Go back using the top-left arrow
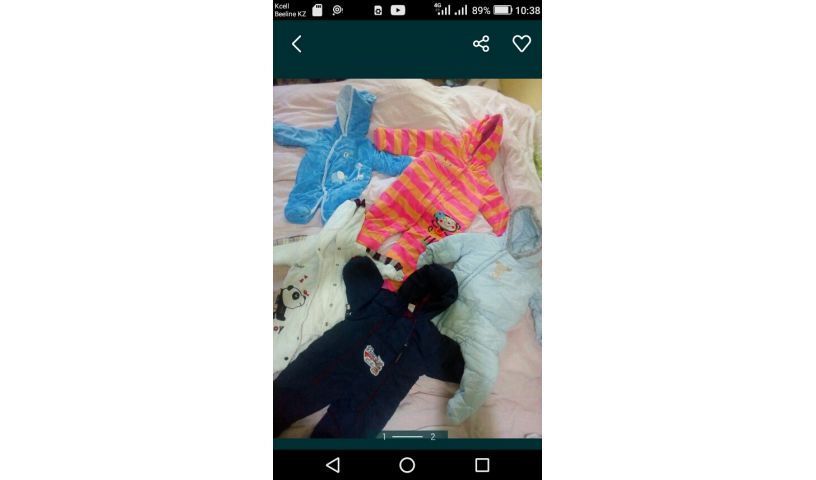This screenshot has height=480, width=816. [296, 44]
